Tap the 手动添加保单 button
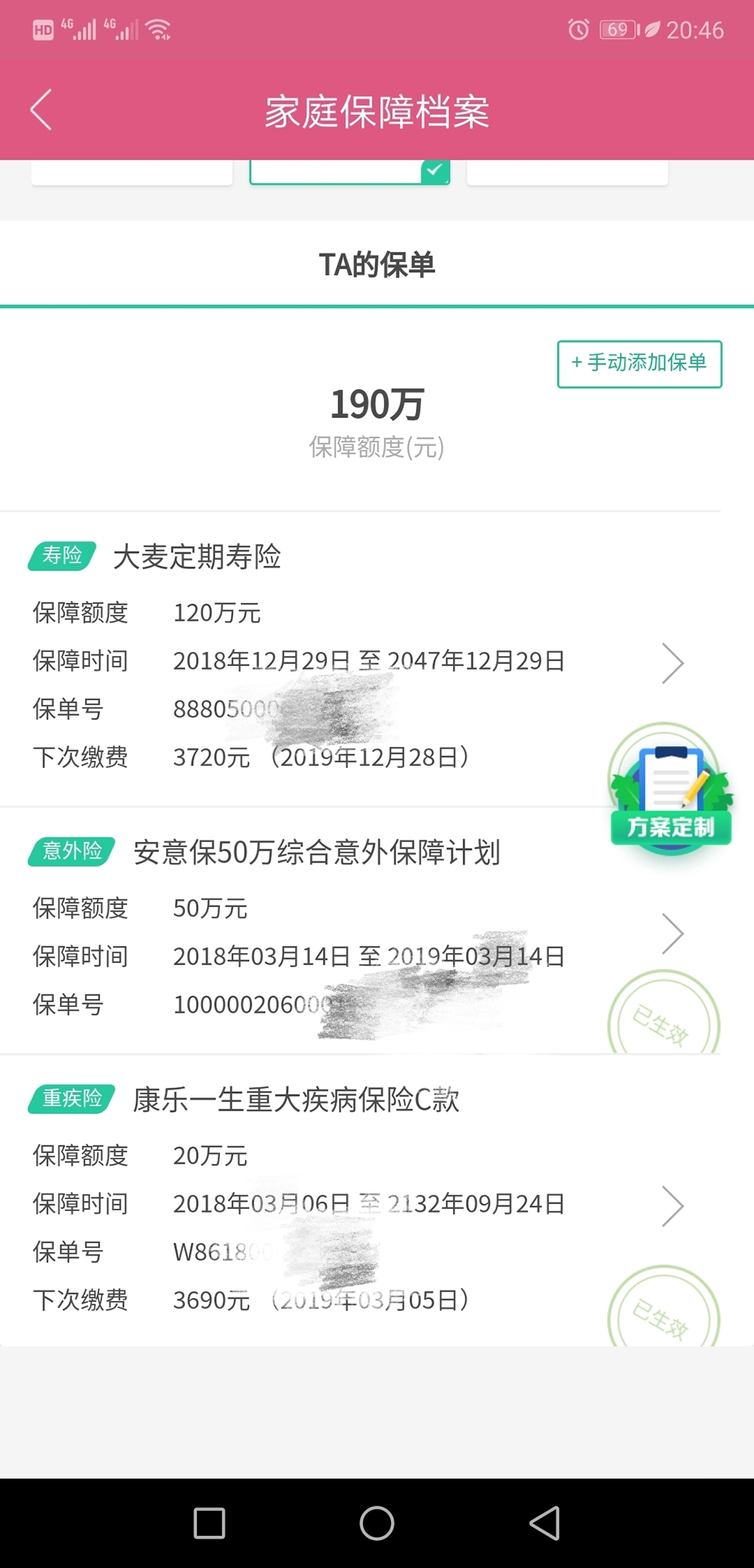 click(x=639, y=364)
